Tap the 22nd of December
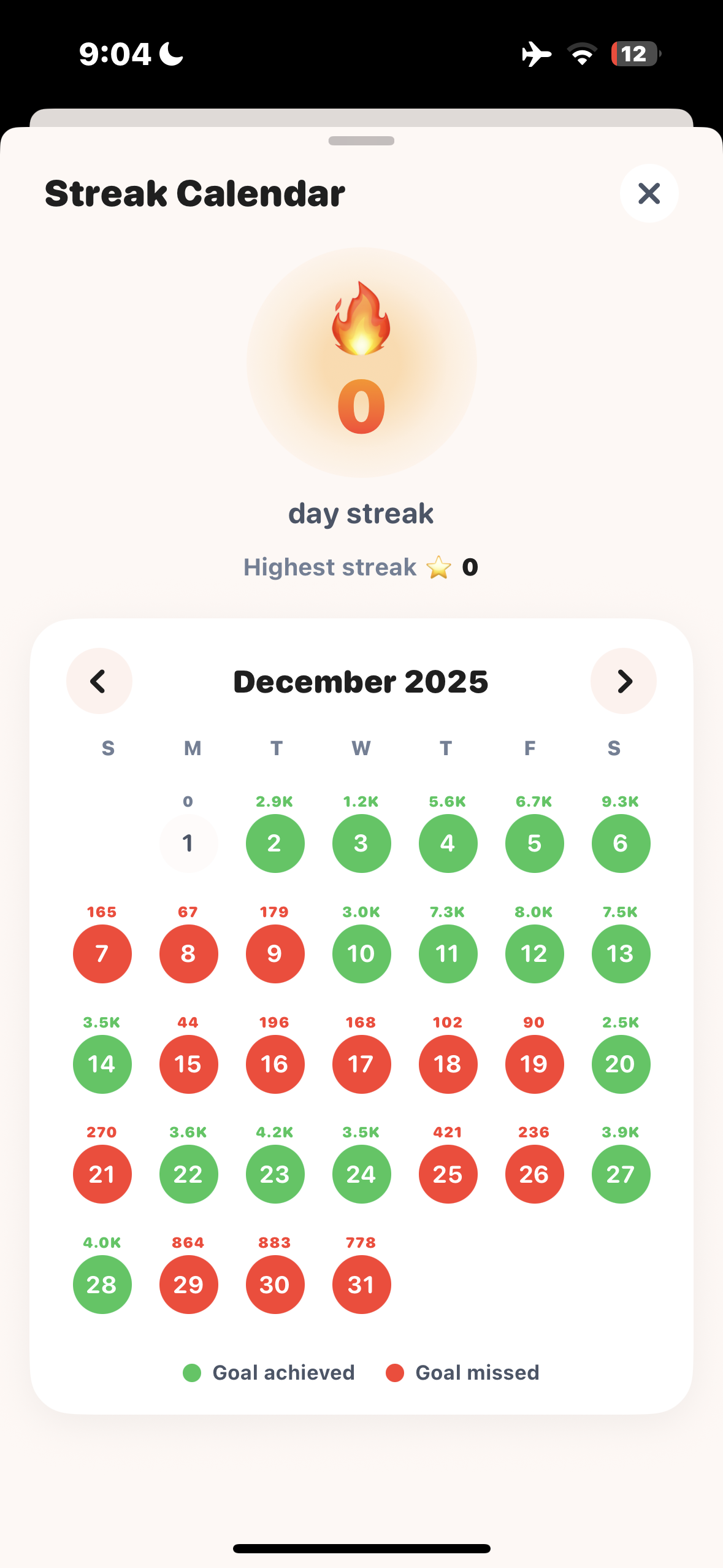The width and height of the screenshot is (723, 1568). coord(188,1174)
